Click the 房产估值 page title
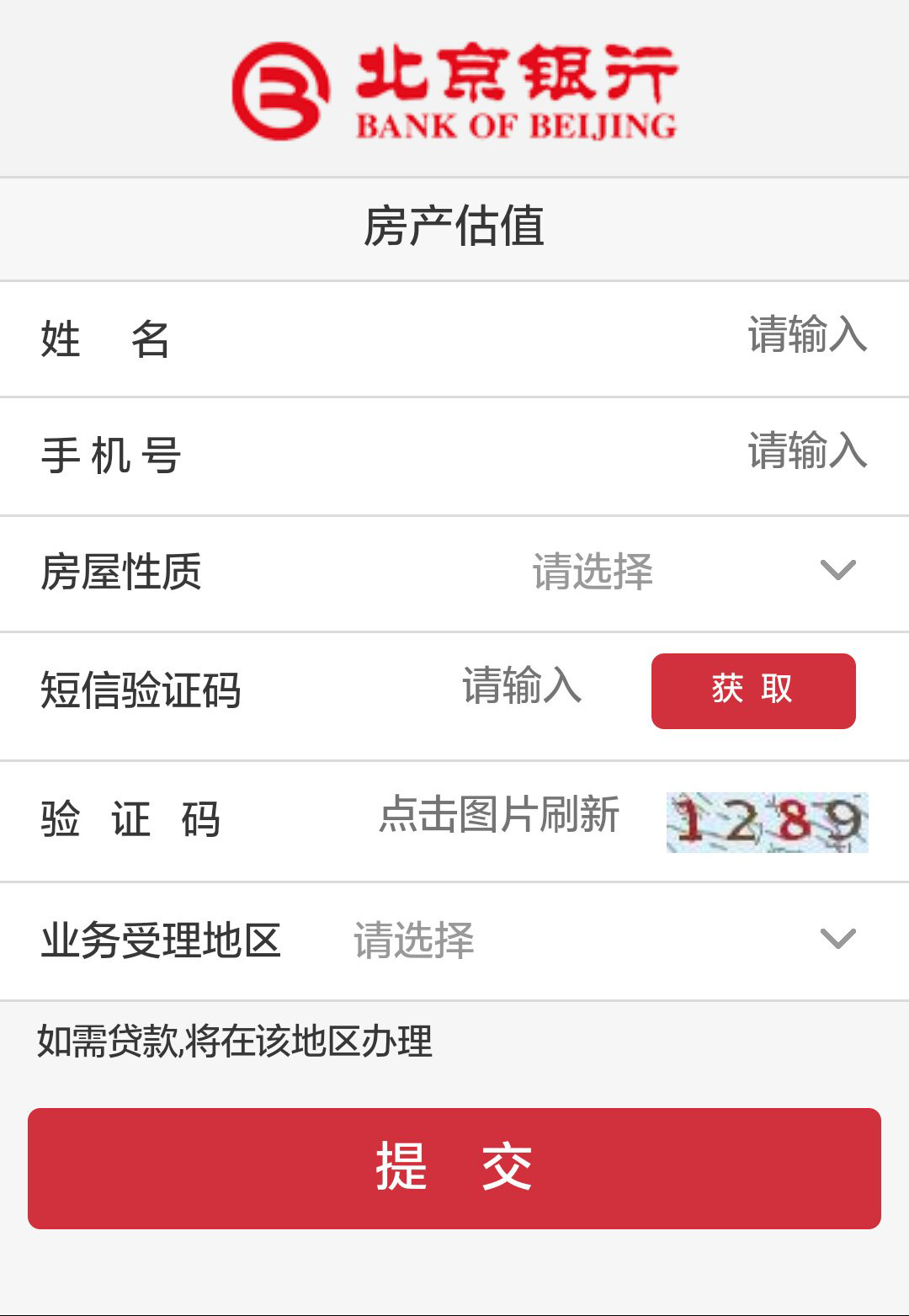Image resolution: width=909 pixels, height=1316 pixels. tap(454, 227)
